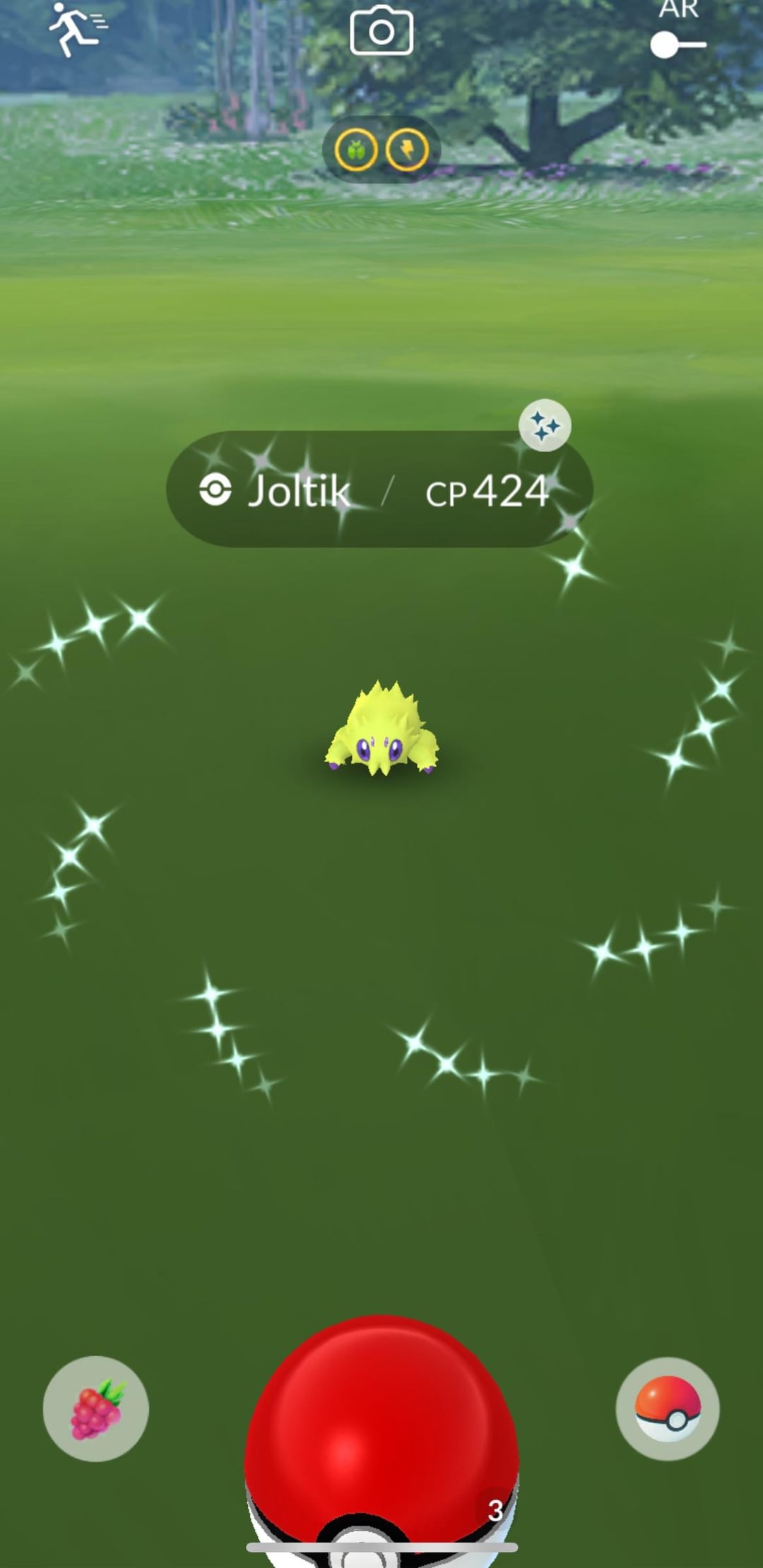Tap the shiny sparkle icon beside CP
The width and height of the screenshot is (763, 1568).
point(545,426)
